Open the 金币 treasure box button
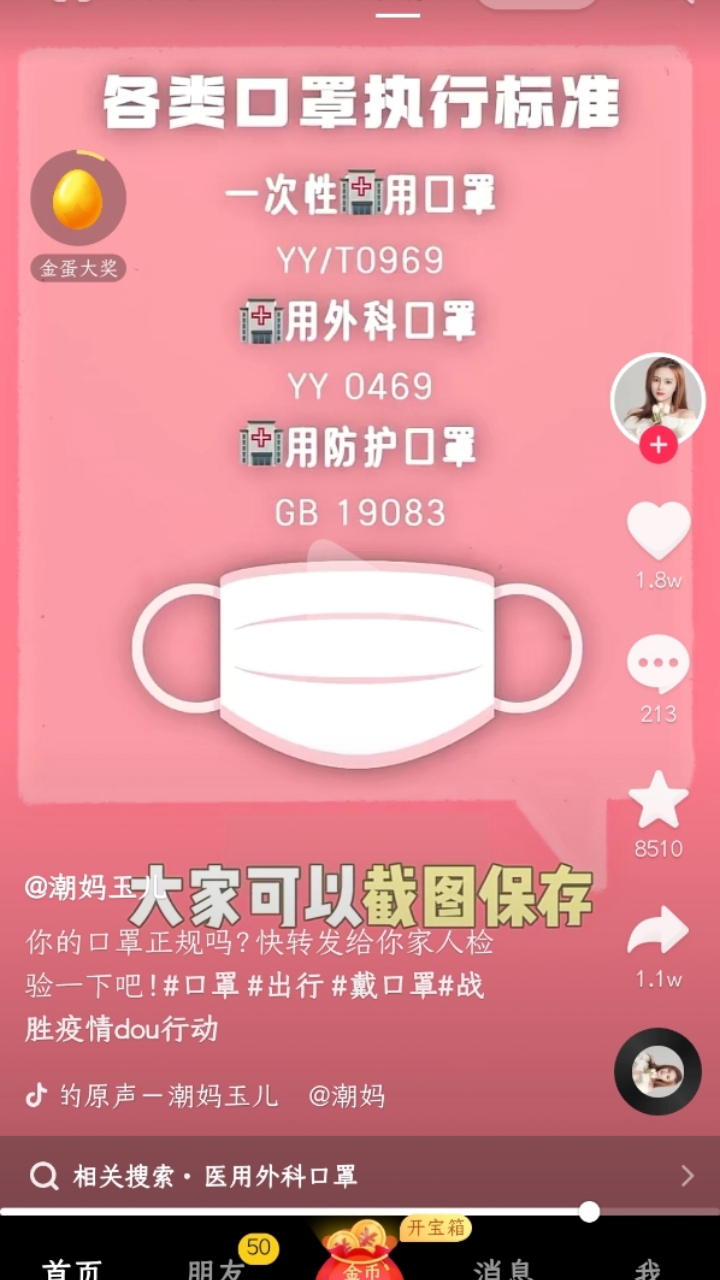This screenshot has width=720, height=1280. point(362,1252)
